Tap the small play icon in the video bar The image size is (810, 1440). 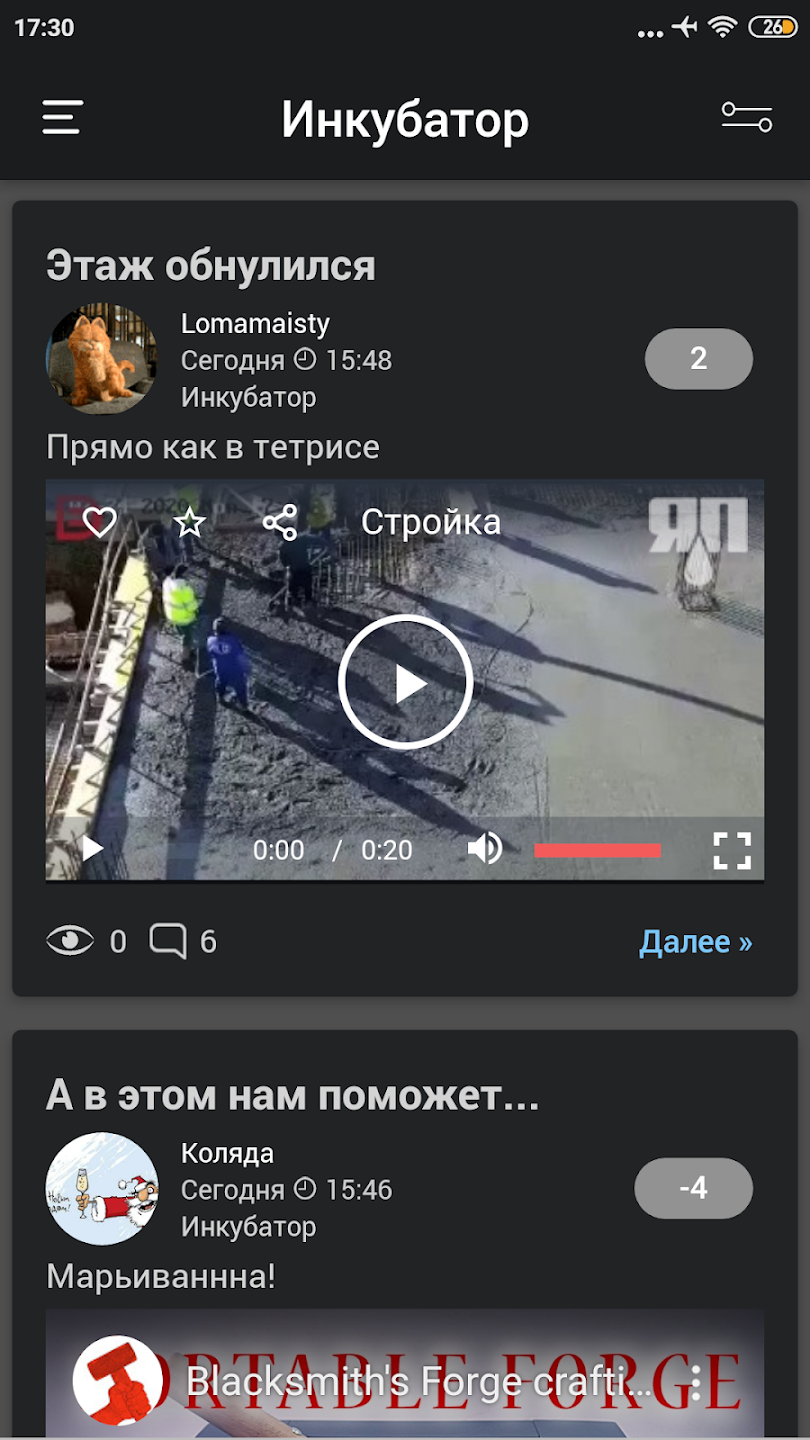pyautogui.click(x=92, y=849)
